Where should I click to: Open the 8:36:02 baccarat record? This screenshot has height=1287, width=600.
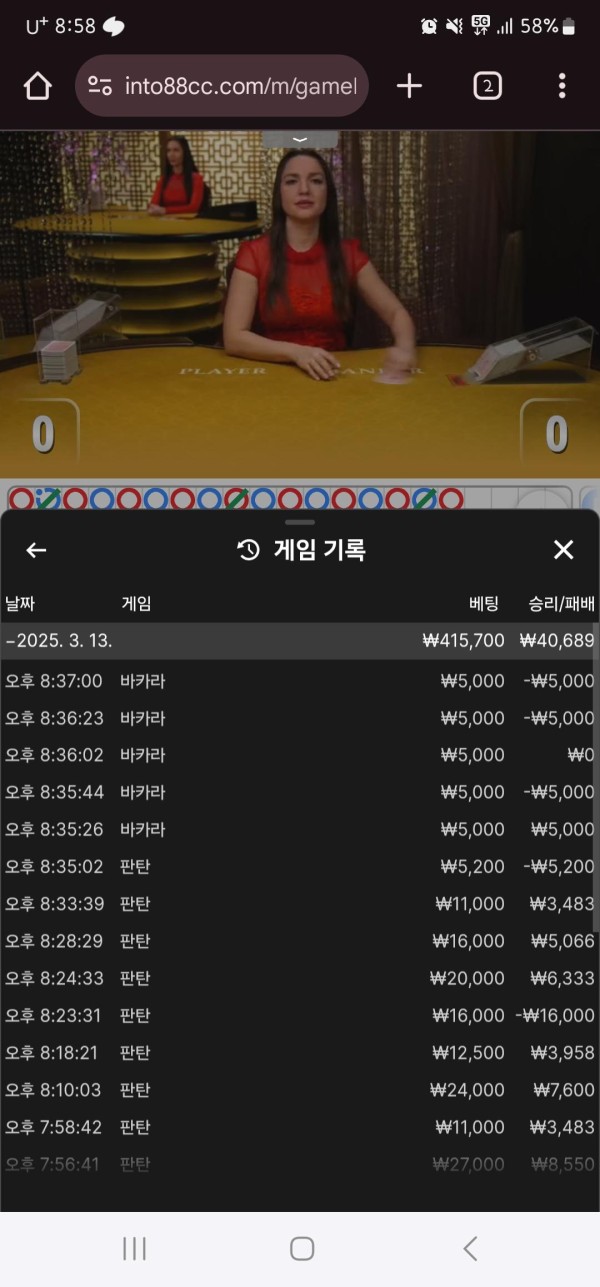click(x=300, y=755)
